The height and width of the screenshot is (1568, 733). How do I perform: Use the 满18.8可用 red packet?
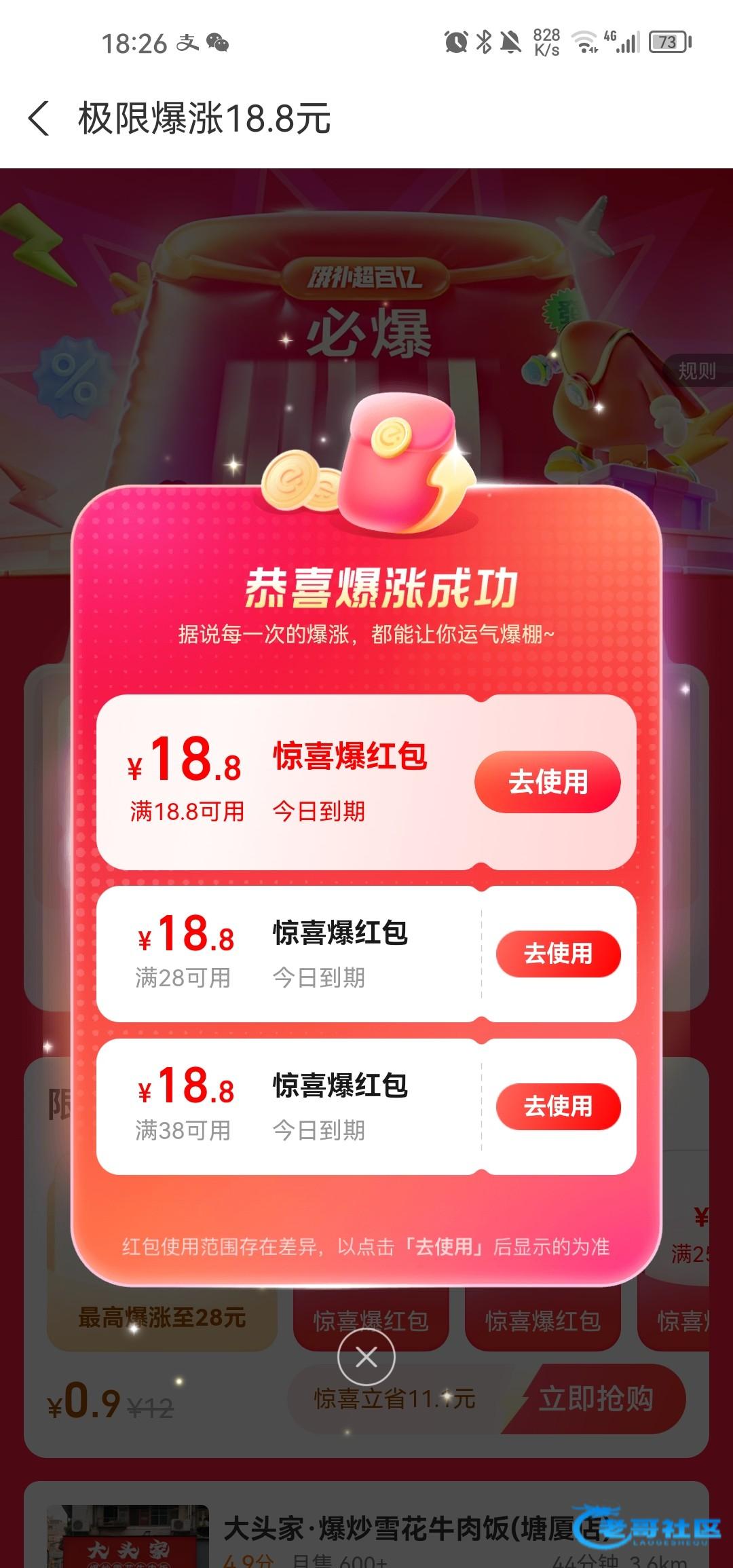[x=547, y=782]
